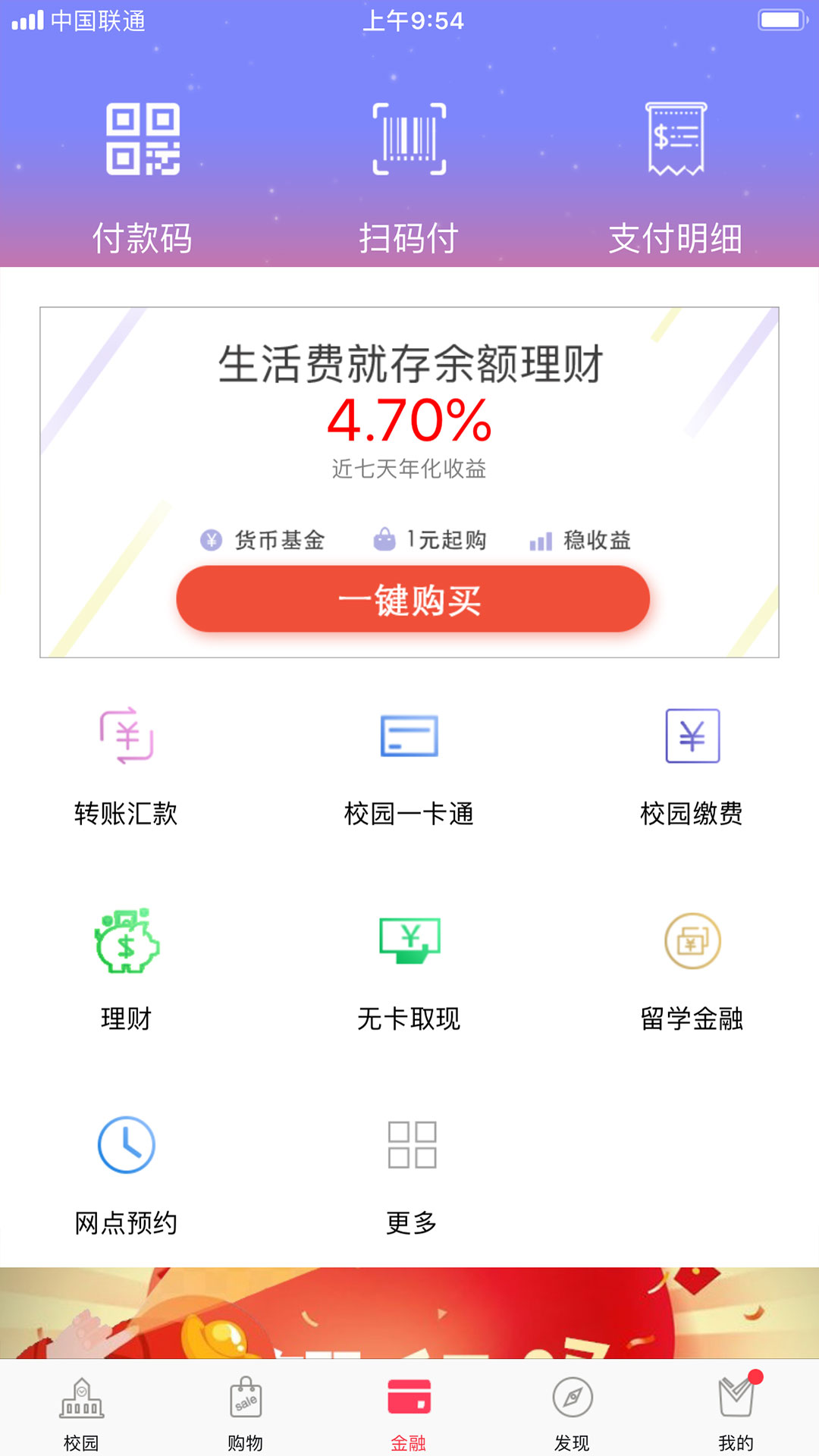Tap the 一键购买 button
This screenshot has width=819, height=1456.
[x=413, y=599]
